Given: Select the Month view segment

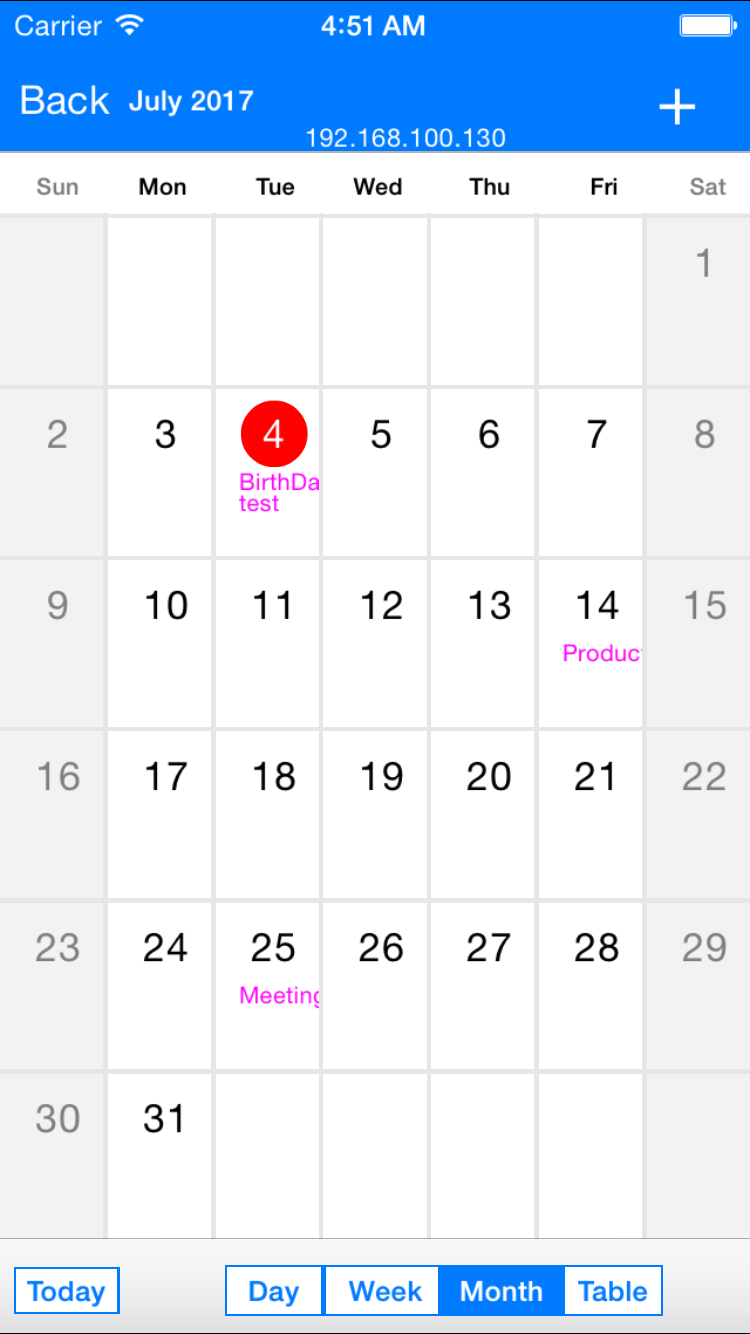Looking at the screenshot, I should click(x=502, y=1290).
